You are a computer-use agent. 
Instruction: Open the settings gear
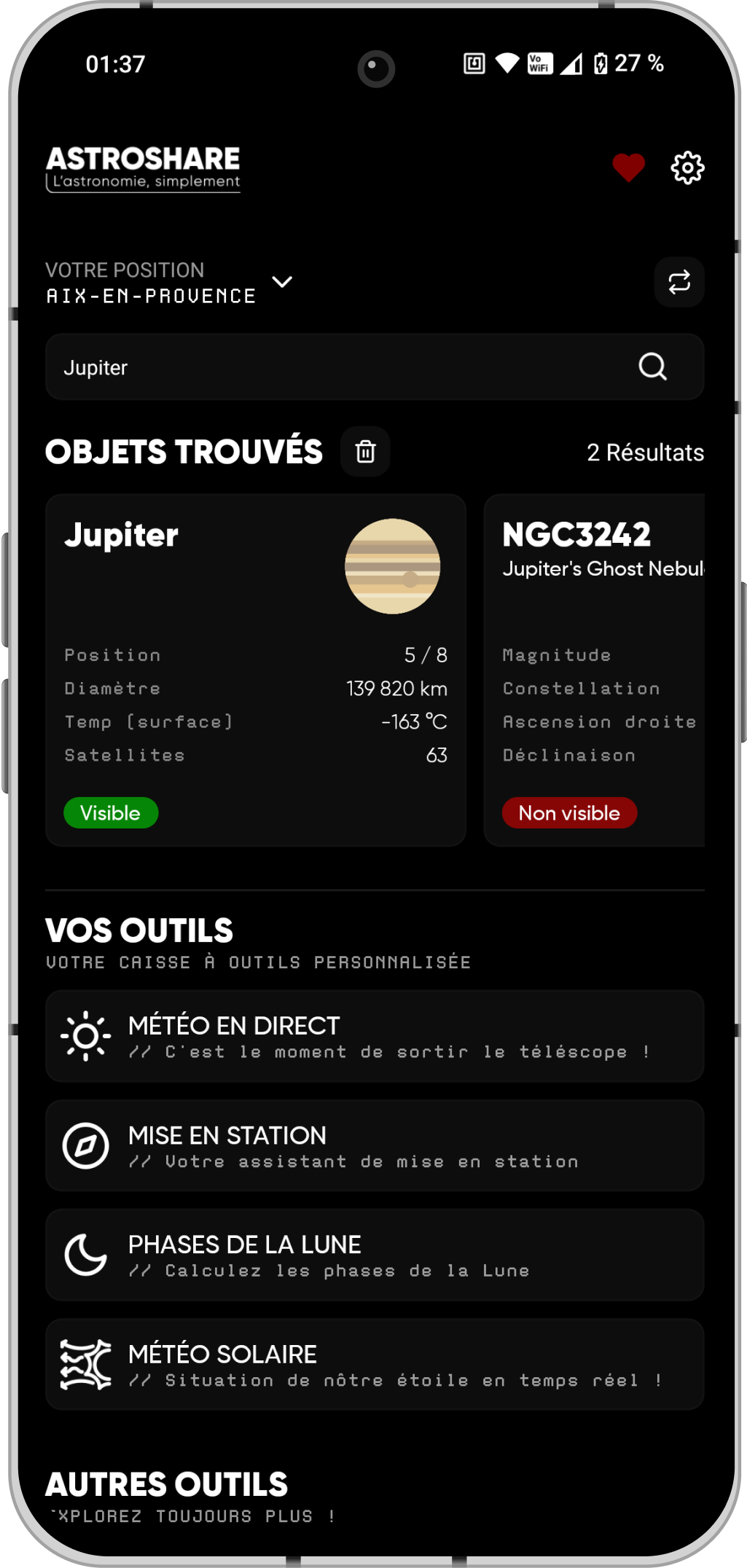[687, 168]
